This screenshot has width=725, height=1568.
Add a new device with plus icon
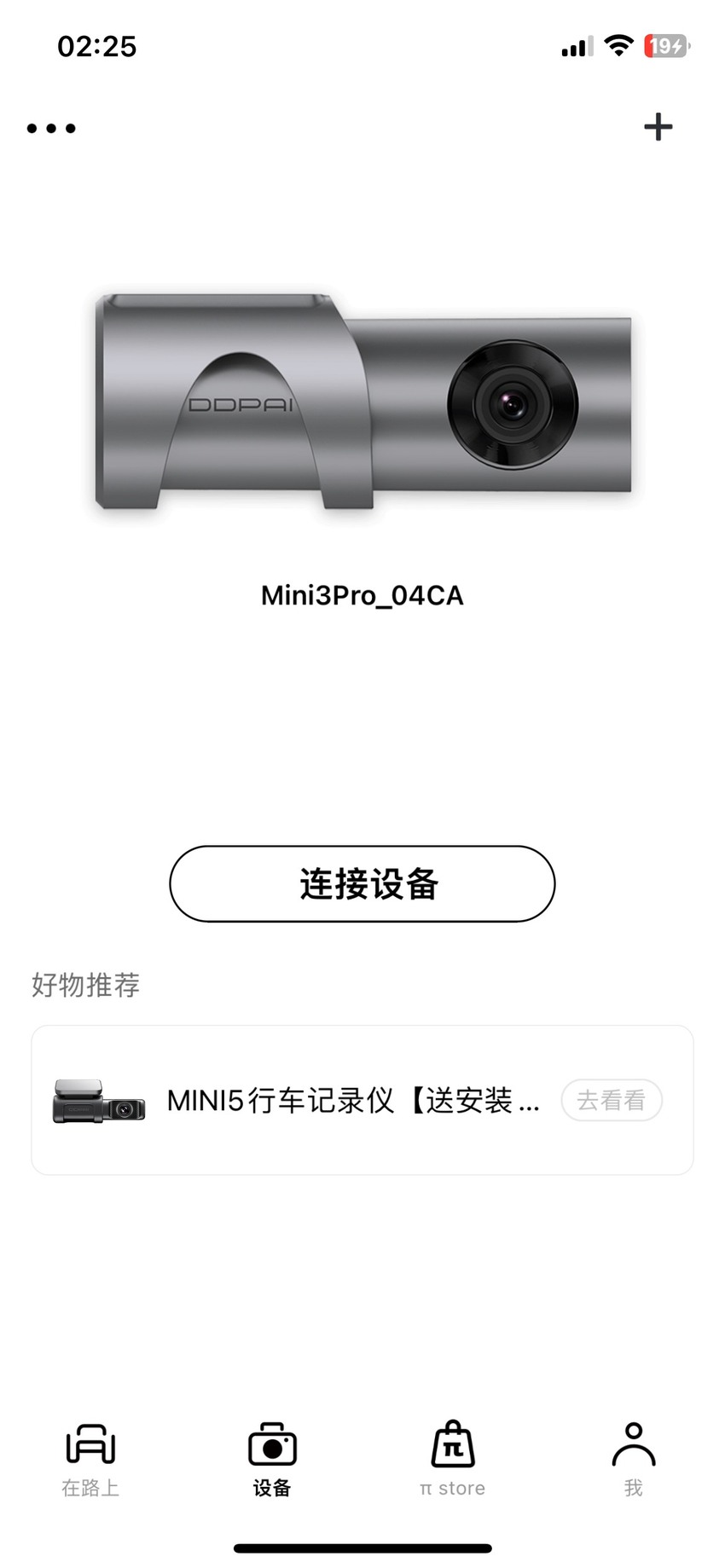(x=658, y=127)
